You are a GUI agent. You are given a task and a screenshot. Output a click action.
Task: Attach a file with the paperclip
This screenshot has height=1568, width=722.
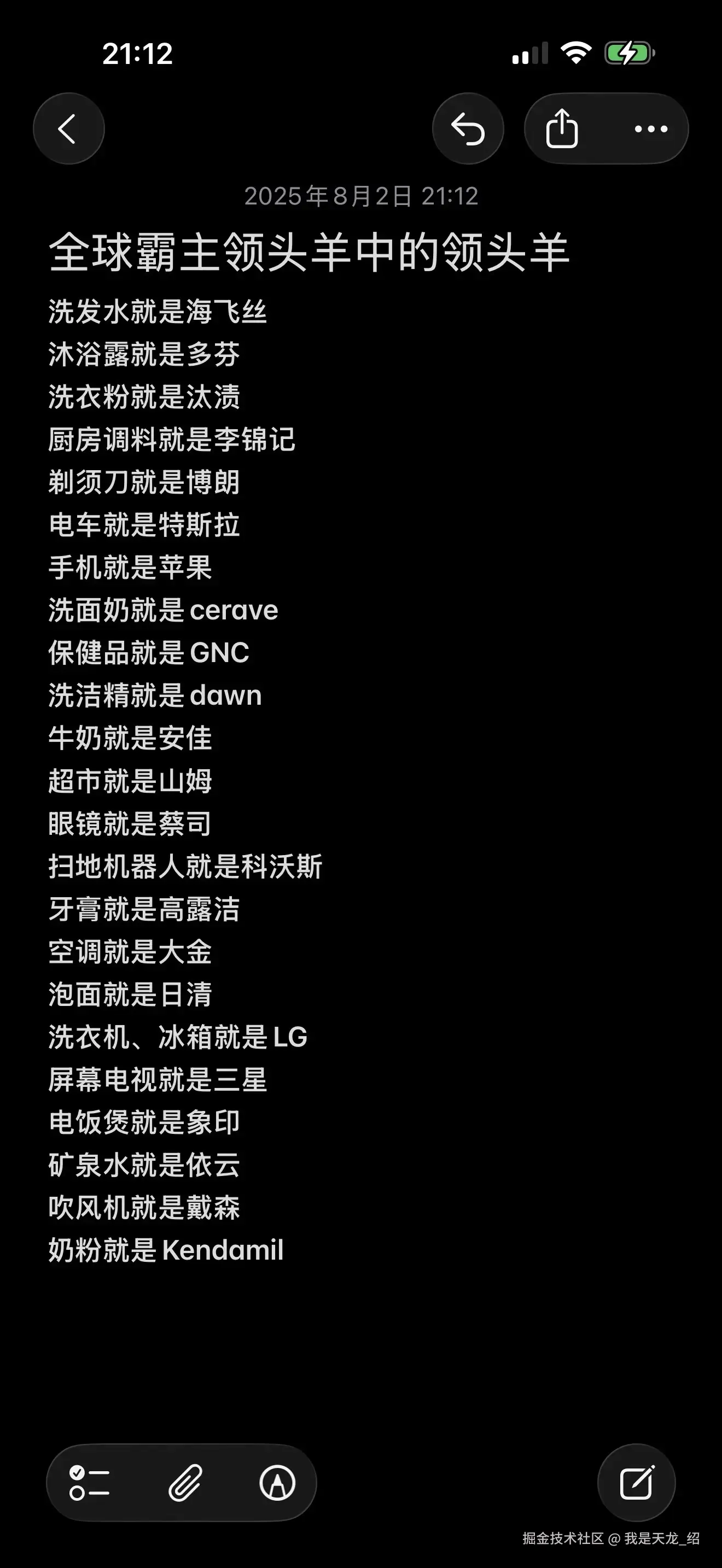tap(184, 1483)
